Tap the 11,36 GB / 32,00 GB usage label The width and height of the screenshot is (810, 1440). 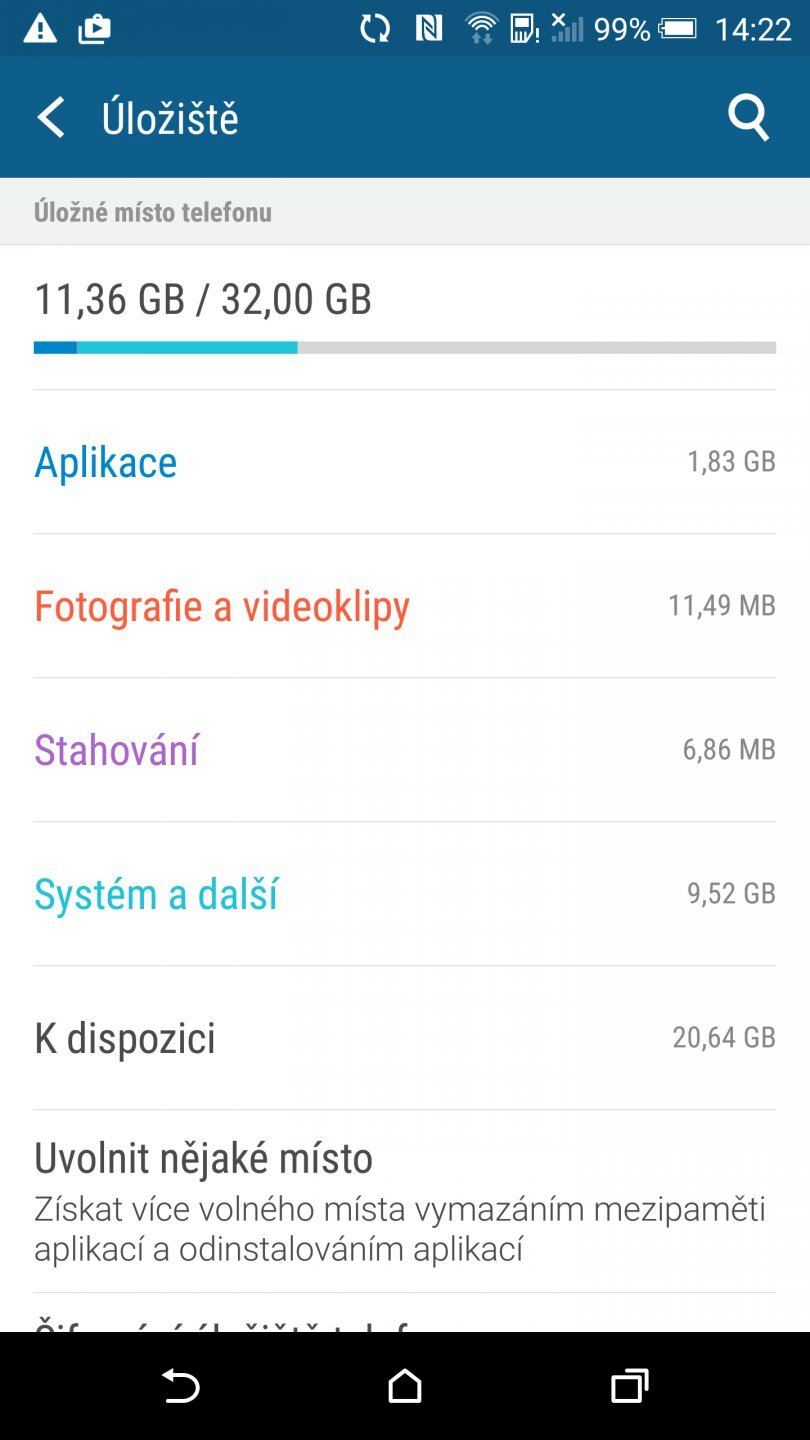coord(203,298)
